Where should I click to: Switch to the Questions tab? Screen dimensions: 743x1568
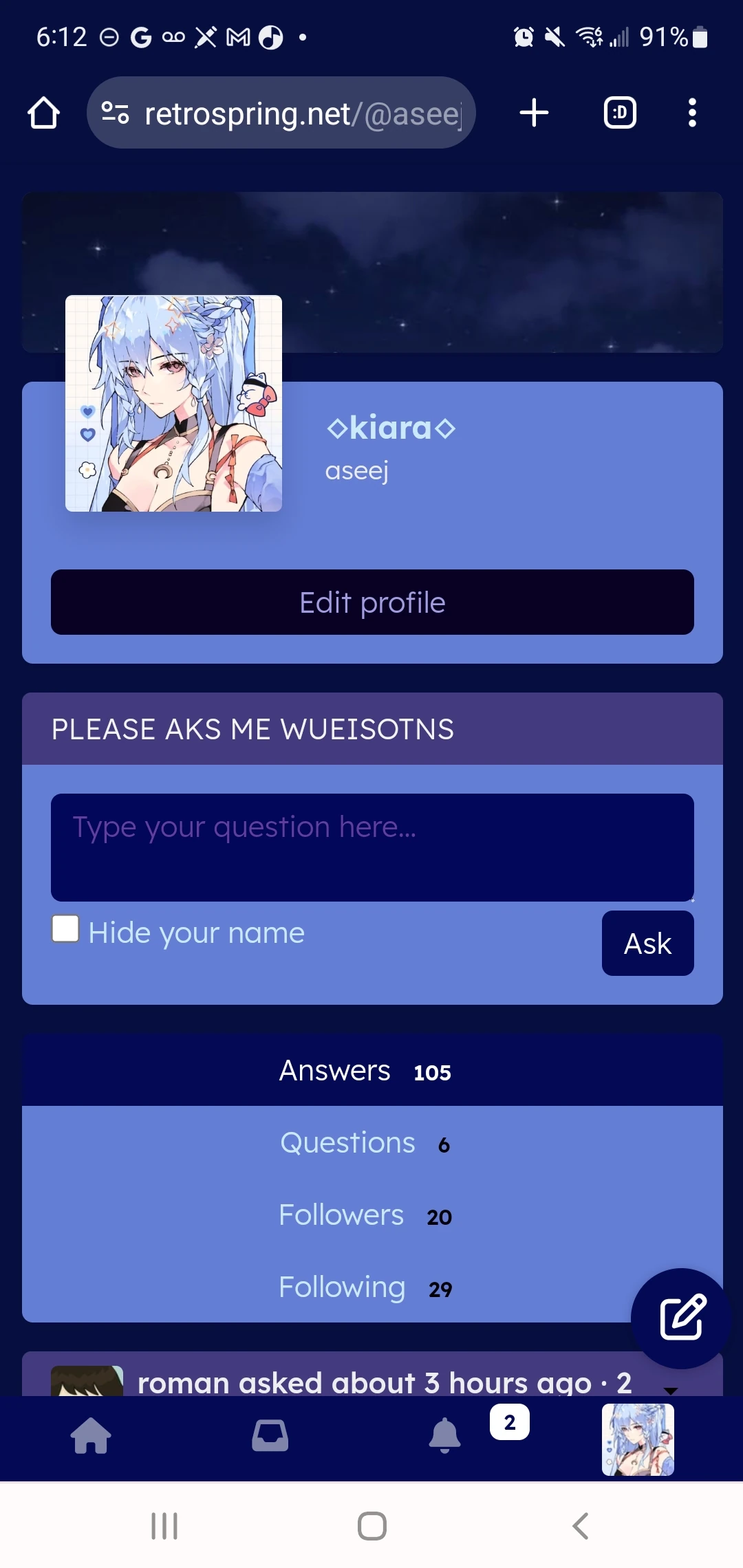tap(365, 1143)
